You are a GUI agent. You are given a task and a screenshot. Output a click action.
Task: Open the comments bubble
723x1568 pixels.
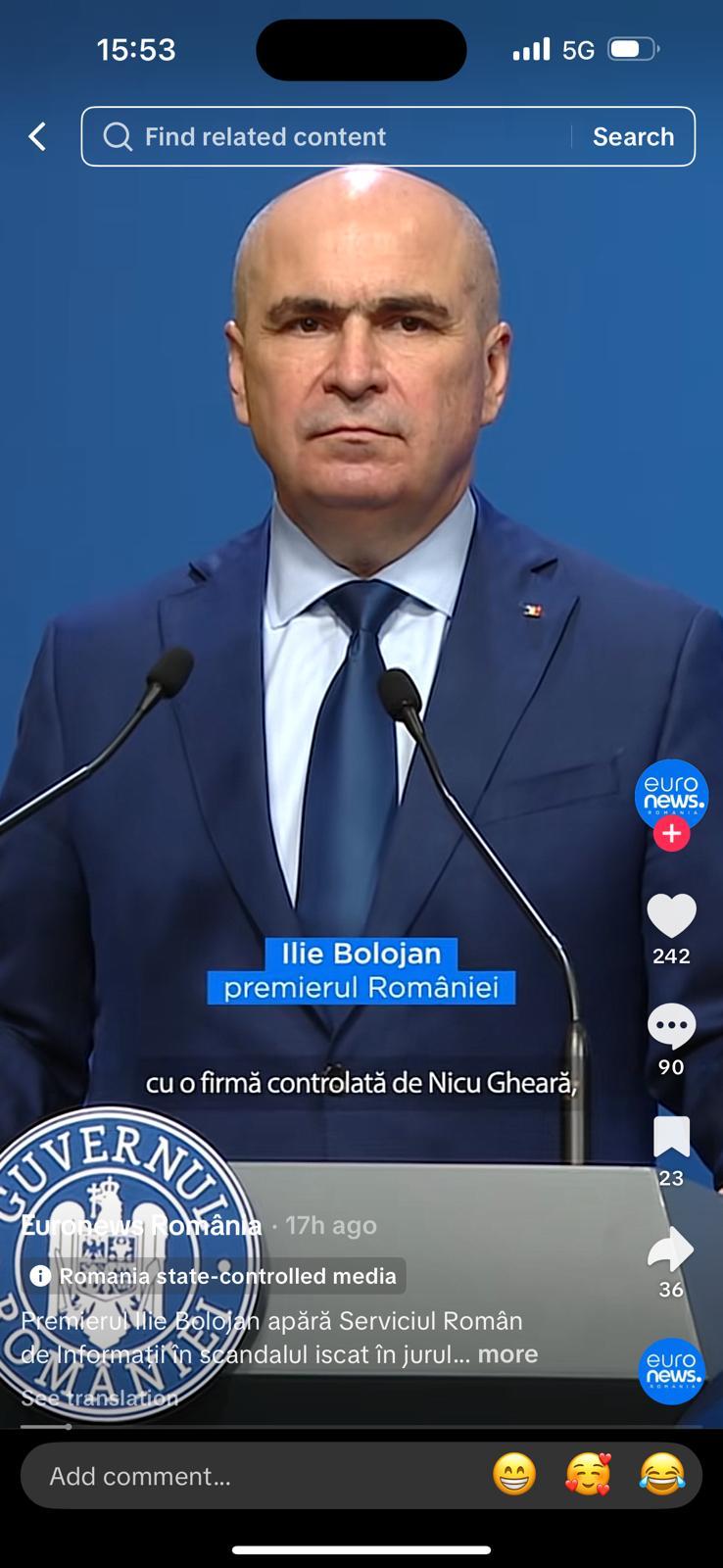point(671,1026)
